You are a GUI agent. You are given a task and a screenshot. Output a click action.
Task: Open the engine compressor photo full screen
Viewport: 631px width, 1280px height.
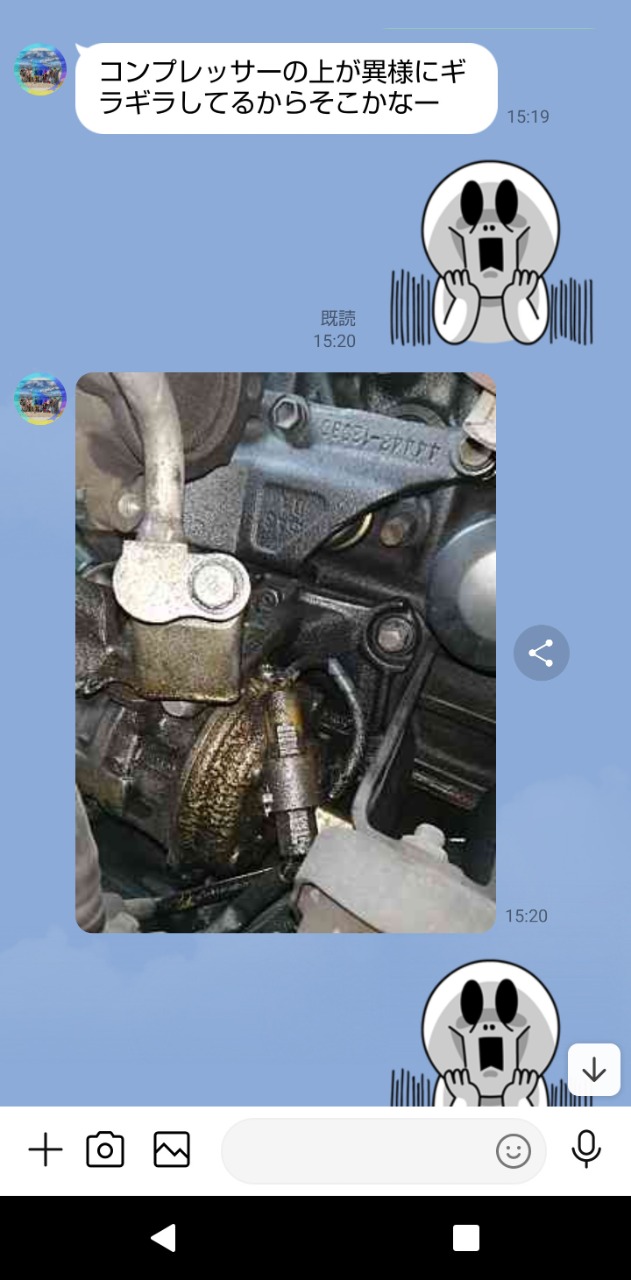(x=286, y=652)
